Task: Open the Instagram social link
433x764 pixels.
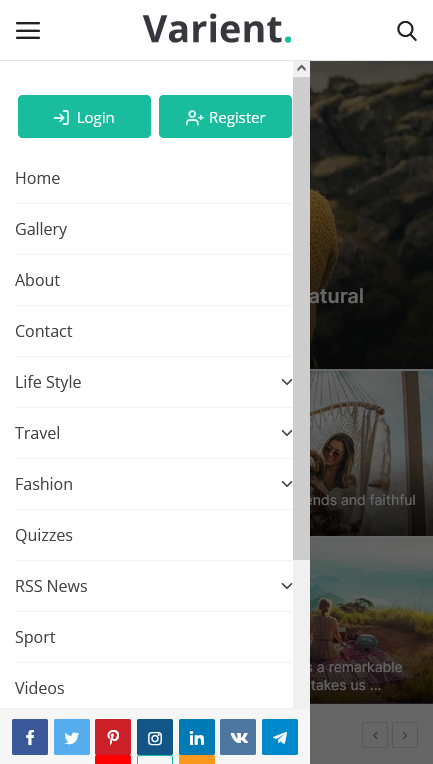Action: (x=155, y=737)
